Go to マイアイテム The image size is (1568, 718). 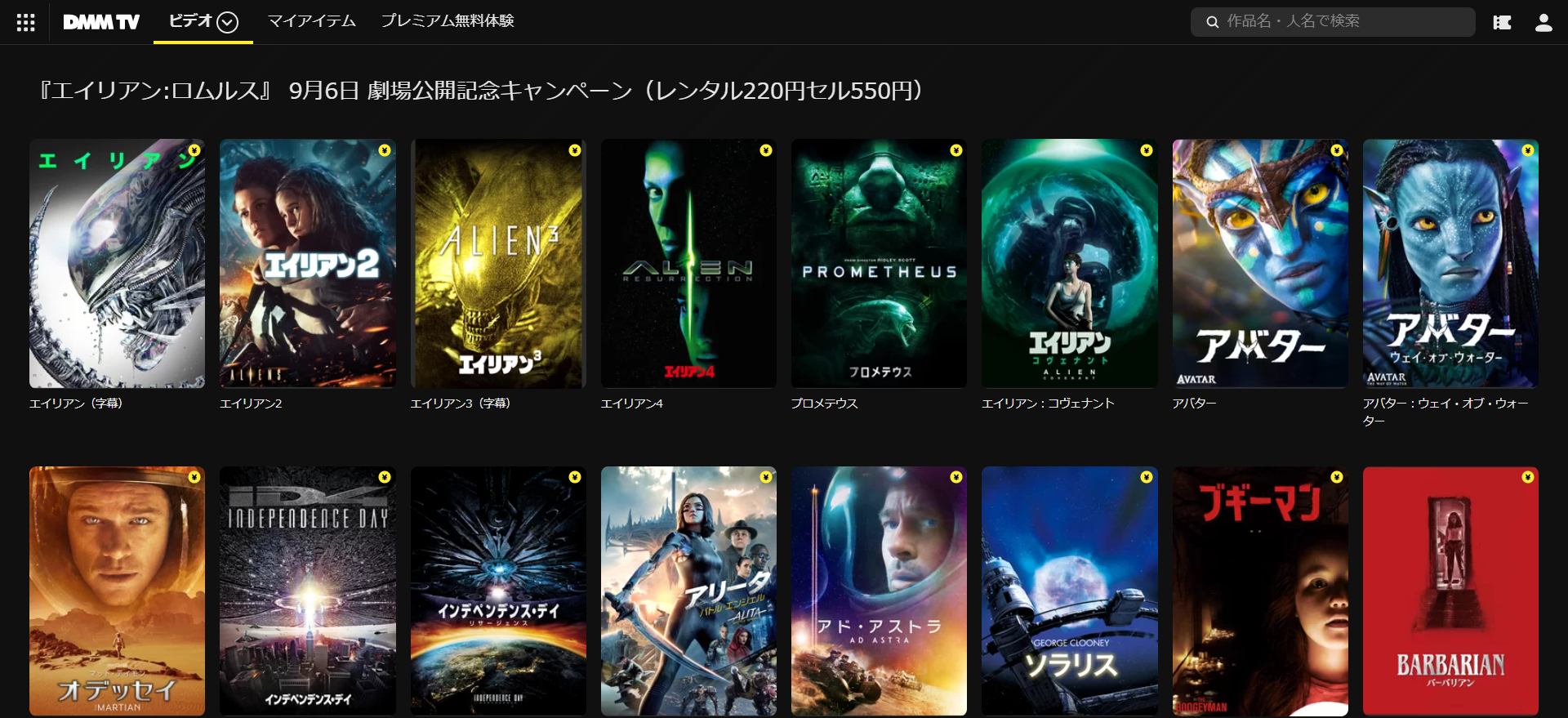point(312,21)
